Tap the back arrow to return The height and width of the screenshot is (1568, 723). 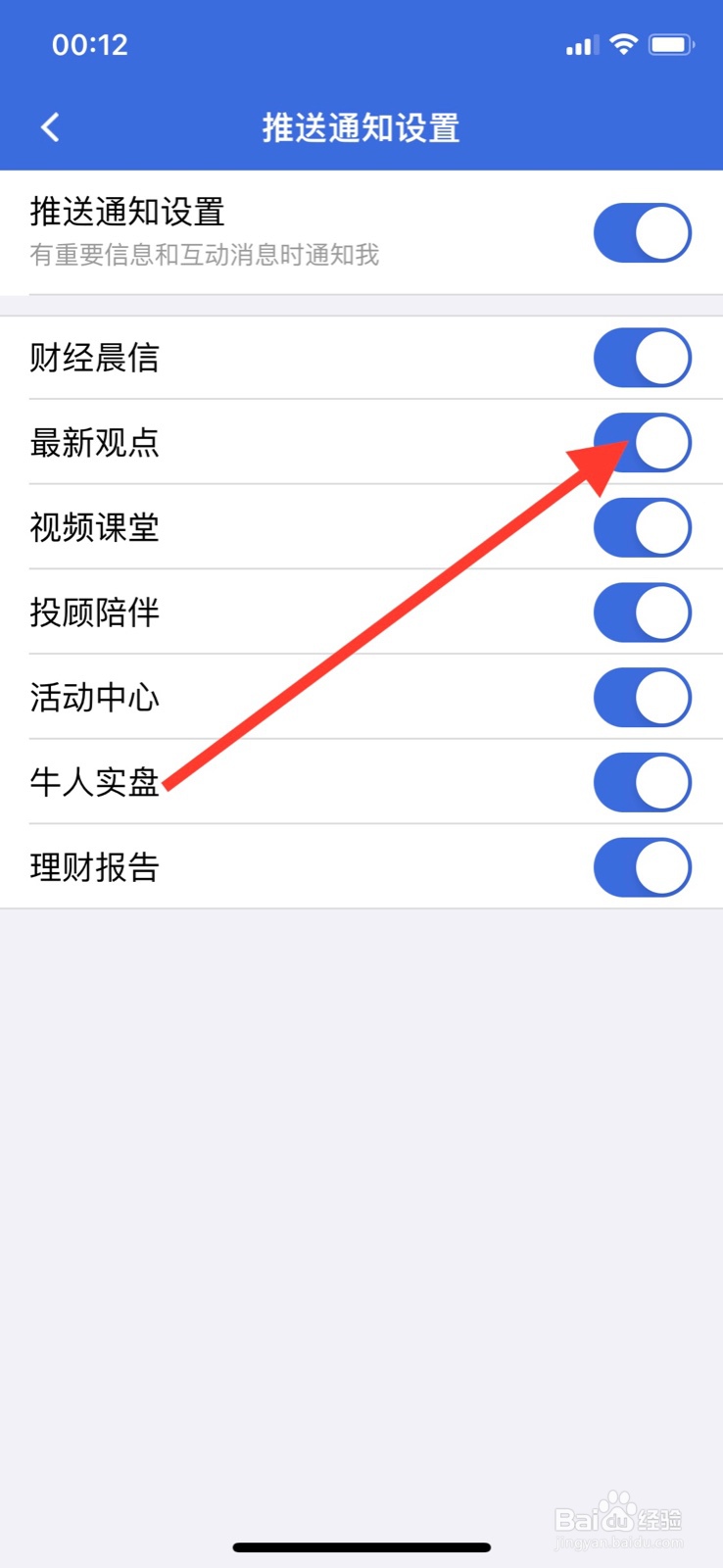pyautogui.click(x=49, y=126)
